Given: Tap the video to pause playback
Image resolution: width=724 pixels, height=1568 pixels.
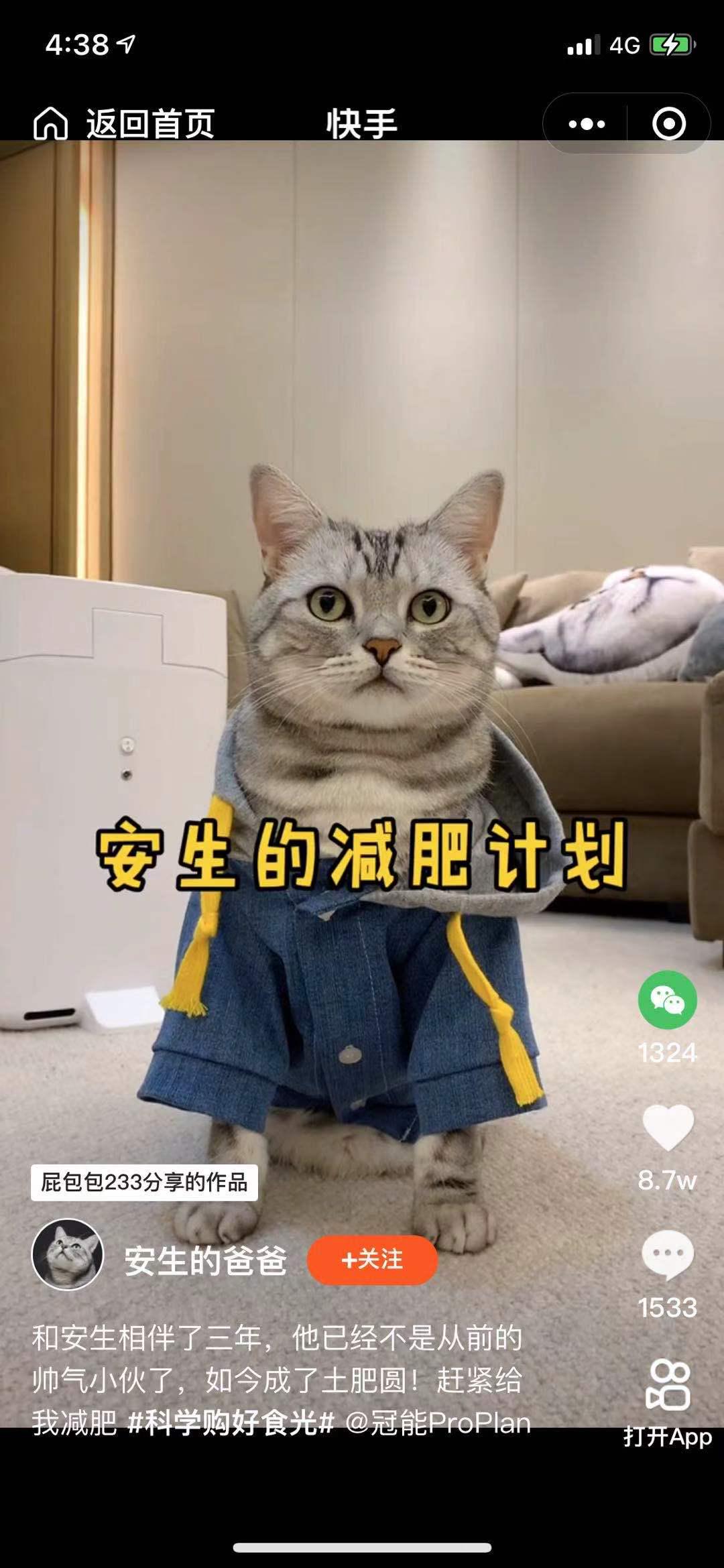Looking at the screenshot, I should tap(362, 469).
